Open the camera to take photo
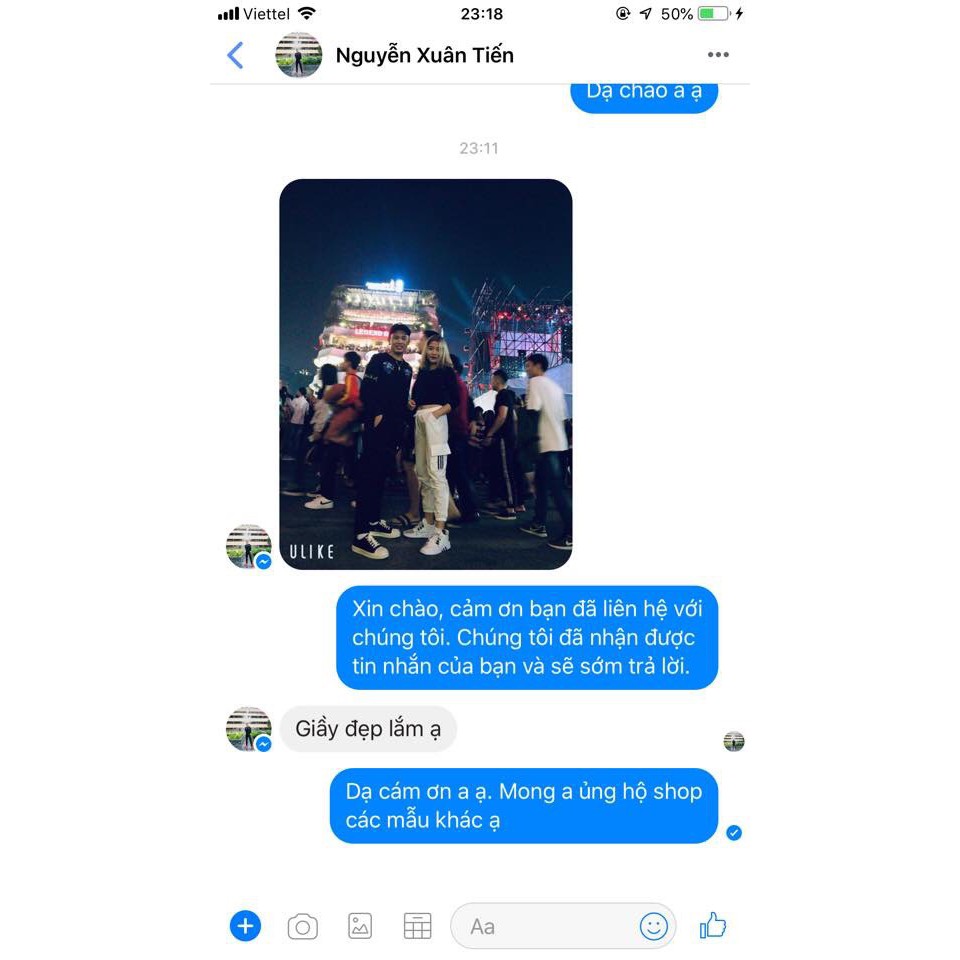This screenshot has height=960, width=960. point(303,927)
